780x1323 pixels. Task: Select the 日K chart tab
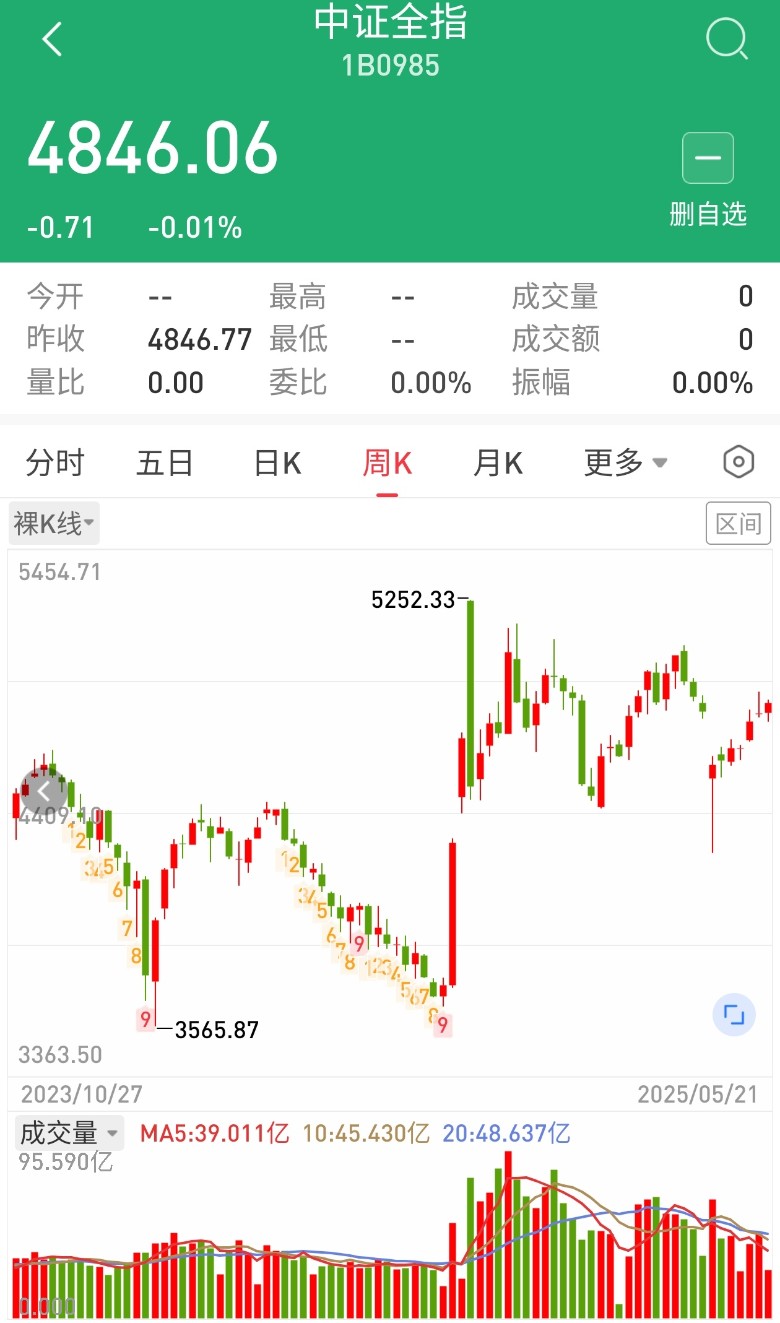coord(277,463)
